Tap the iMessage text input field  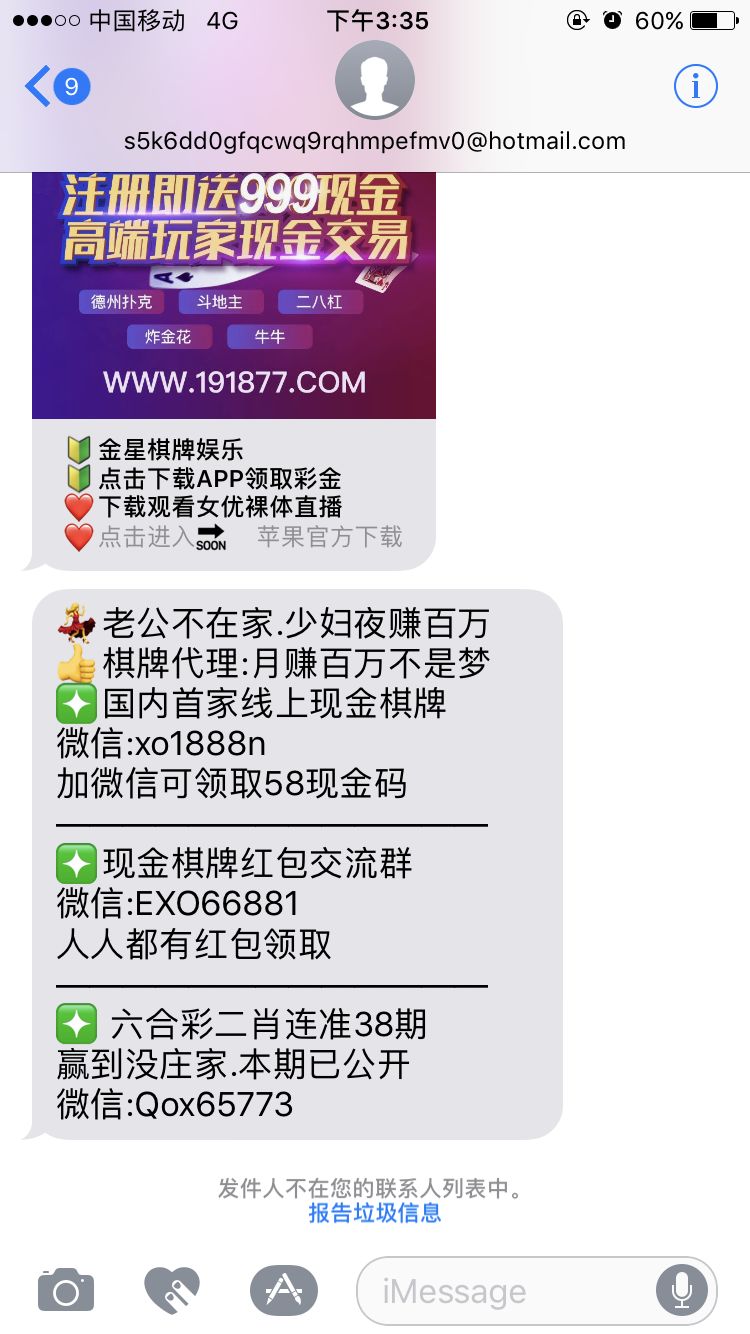coord(500,1290)
